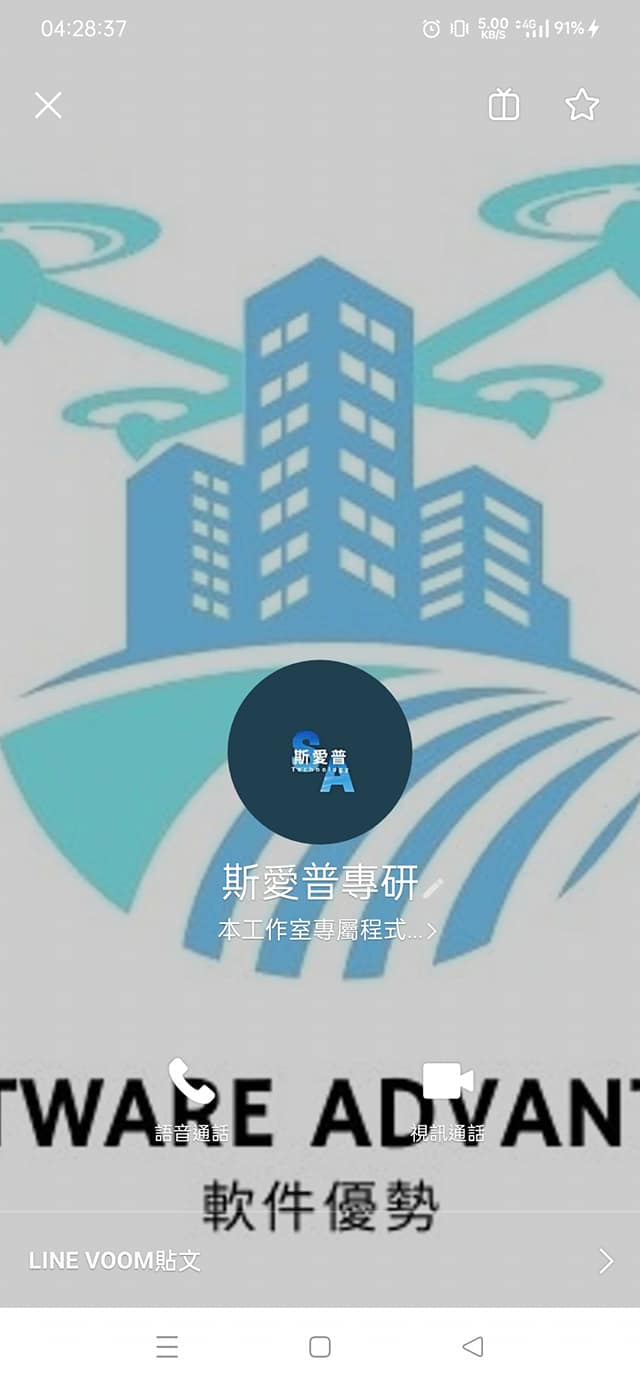
Task: Expand the status message 本工作室專屬程式
Action: [327, 930]
